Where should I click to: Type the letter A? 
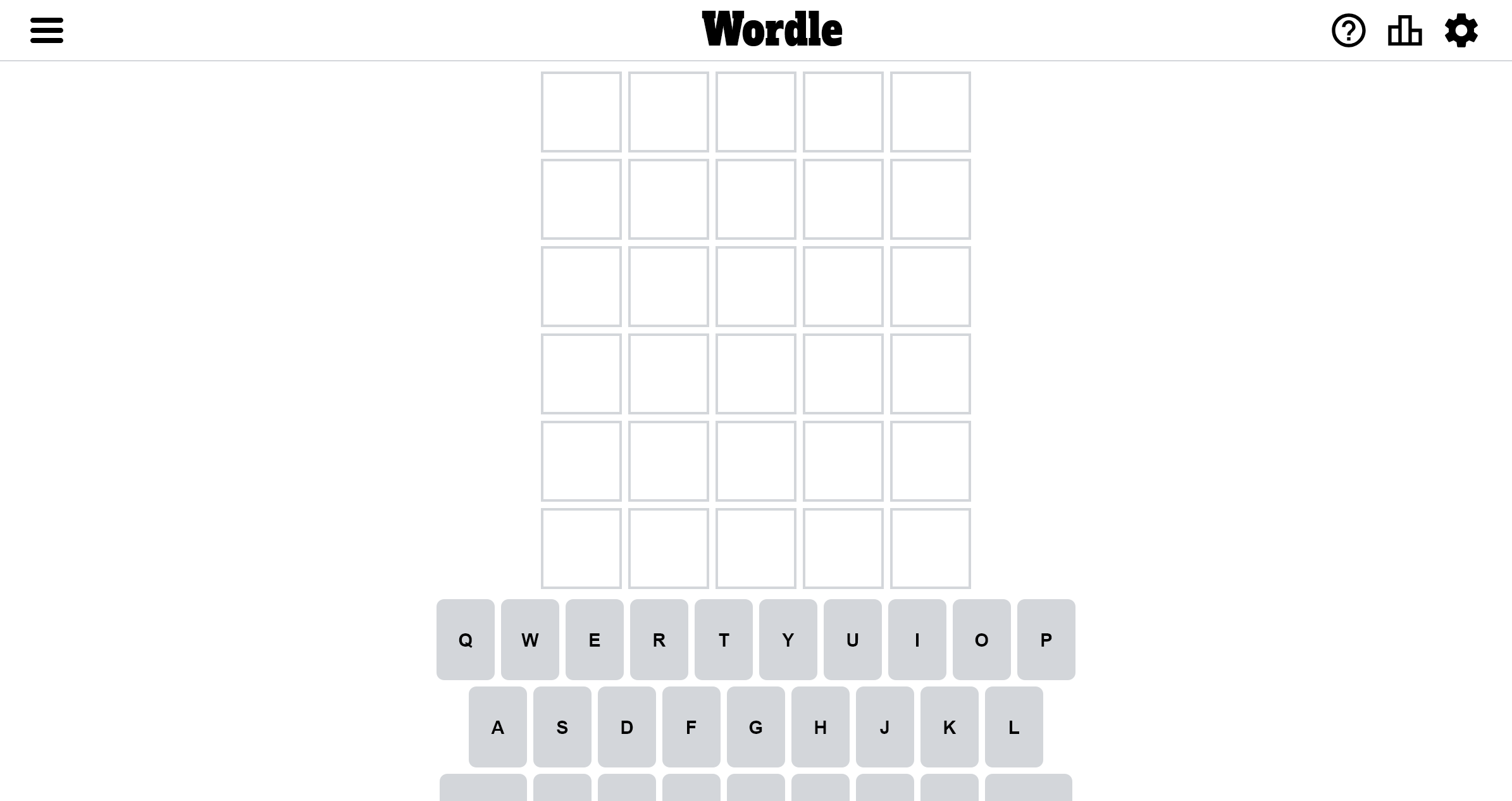[497, 727]
